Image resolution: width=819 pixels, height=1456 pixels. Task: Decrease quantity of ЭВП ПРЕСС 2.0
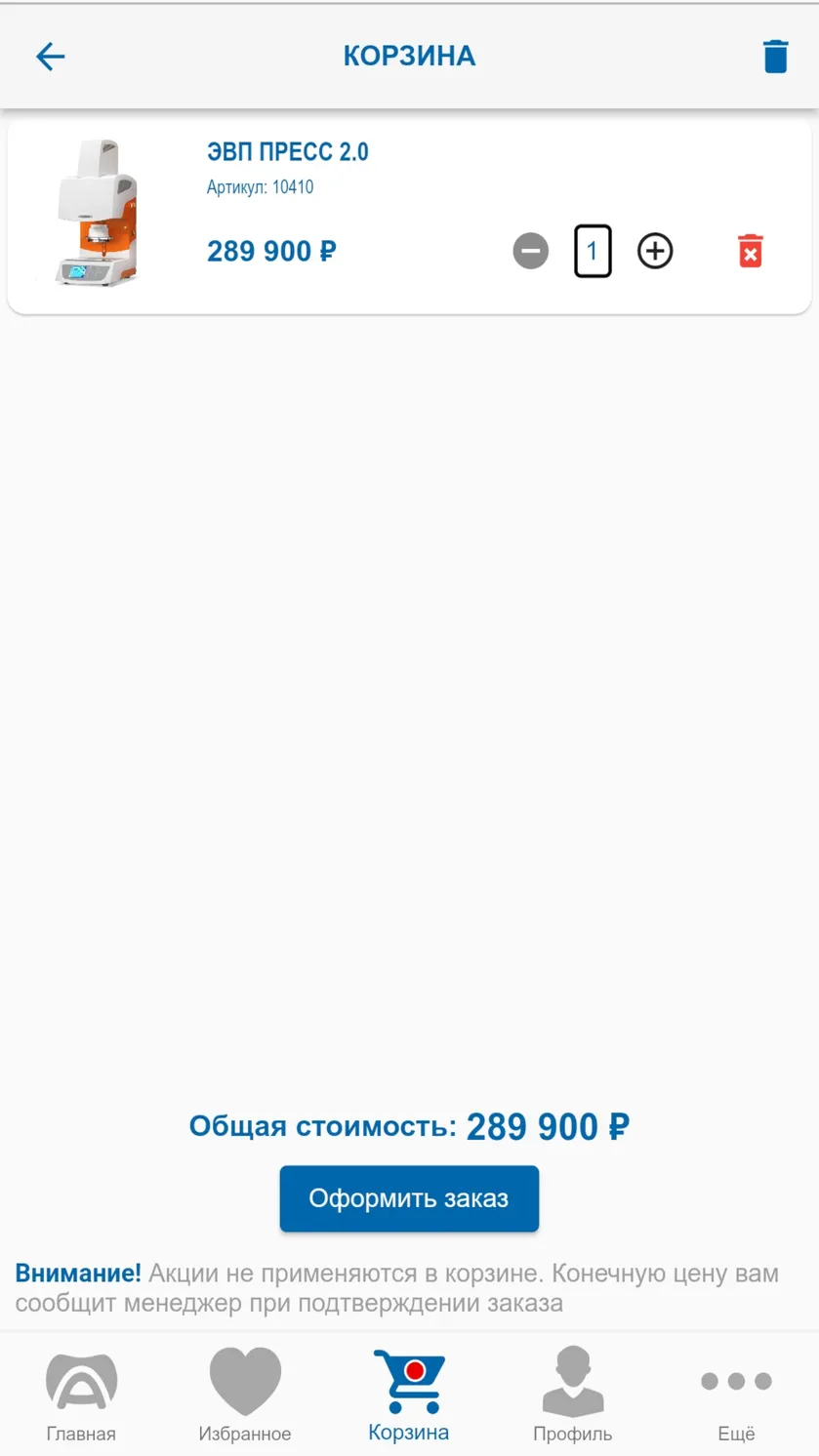531,252
